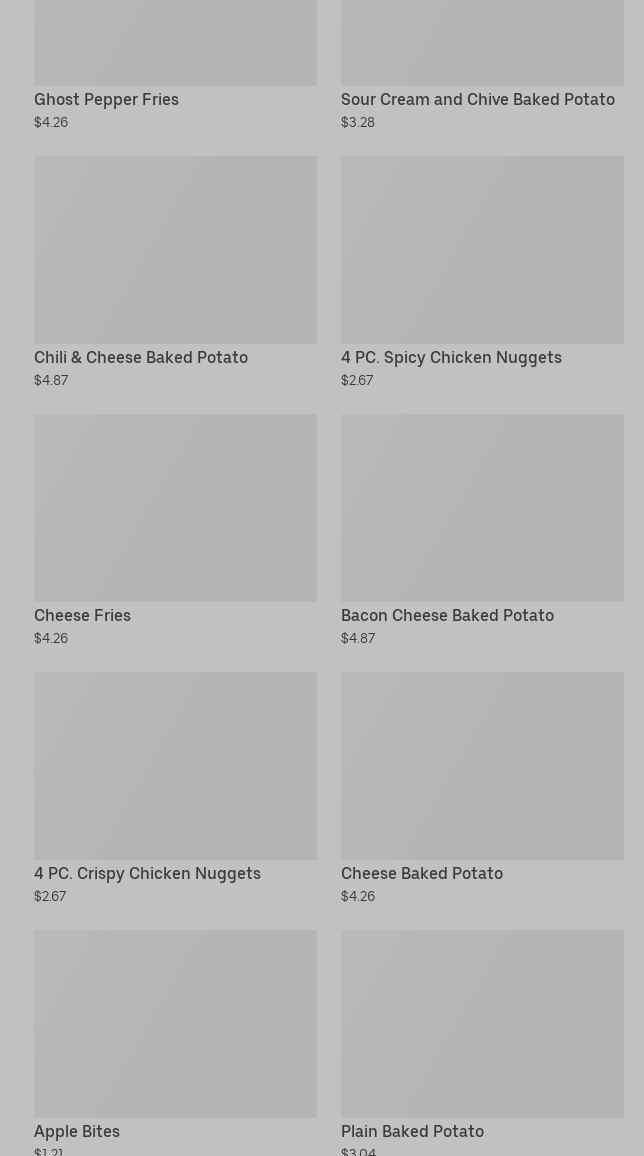The image size is (644, 1156).
Task: Open the Ghost Pepper Fries item
Action: click(x=175, y=60)
